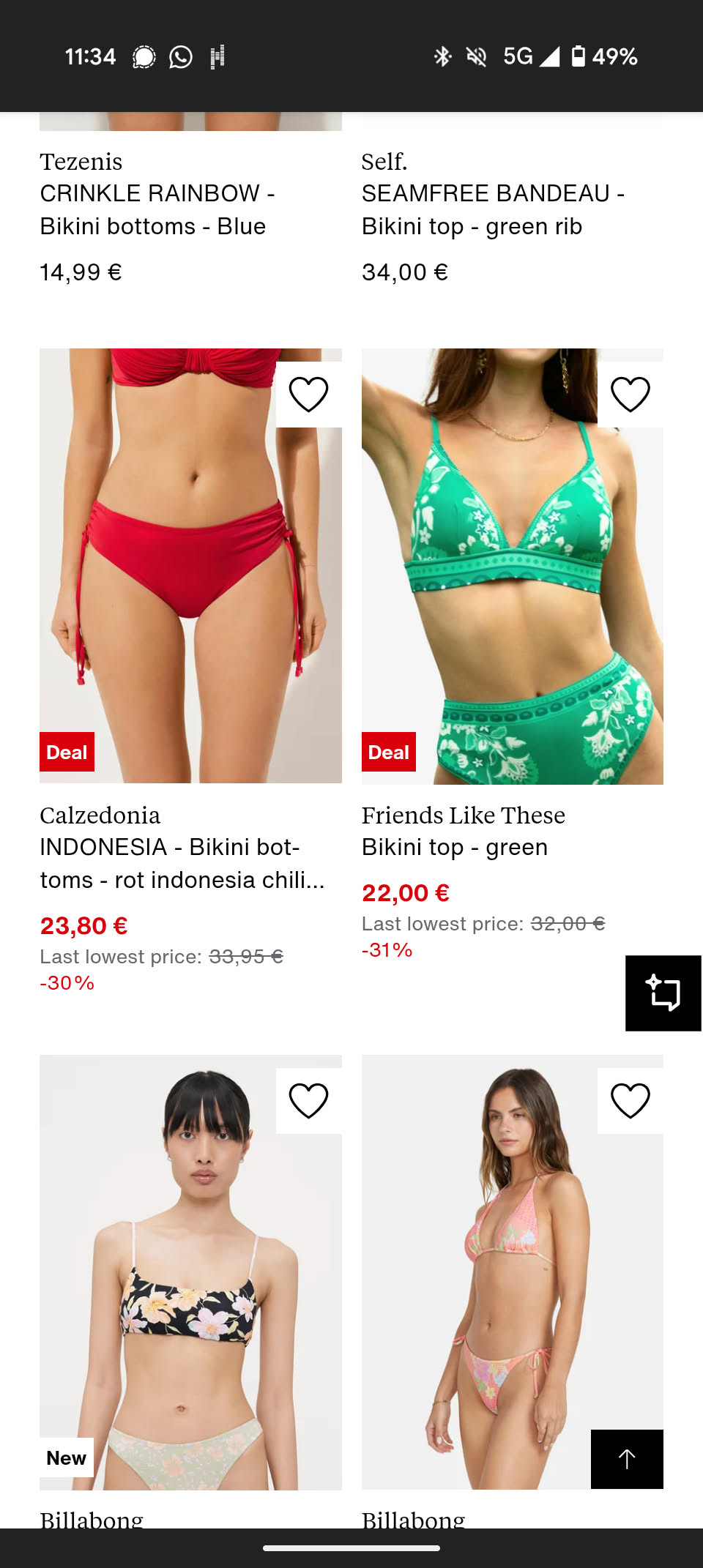Screen dimensions: 703x1568
Task: Add Calzedonia INDONESIA bikini bottoms to wishlist
Action: coord(308,395)
